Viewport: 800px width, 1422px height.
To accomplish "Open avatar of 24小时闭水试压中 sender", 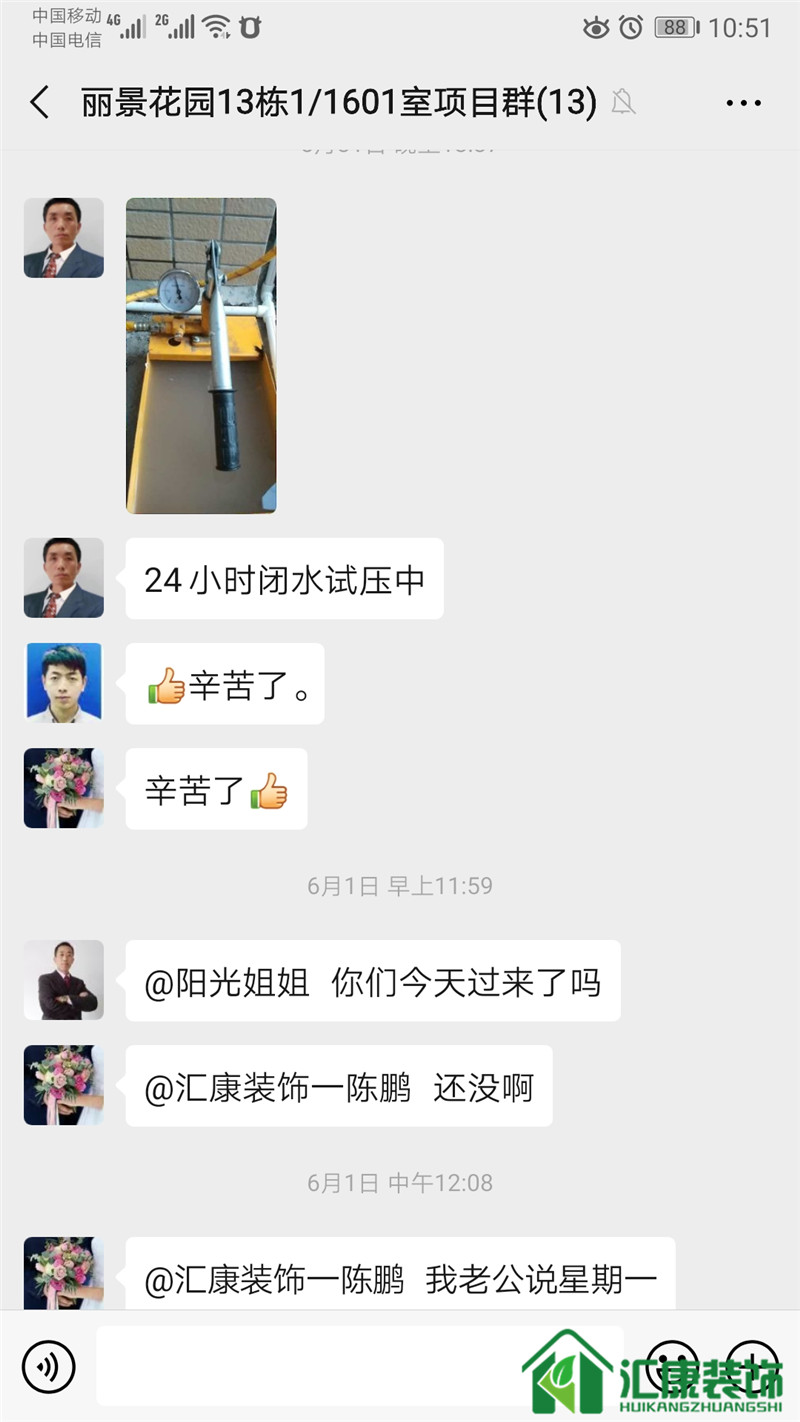I will point(64,578).
